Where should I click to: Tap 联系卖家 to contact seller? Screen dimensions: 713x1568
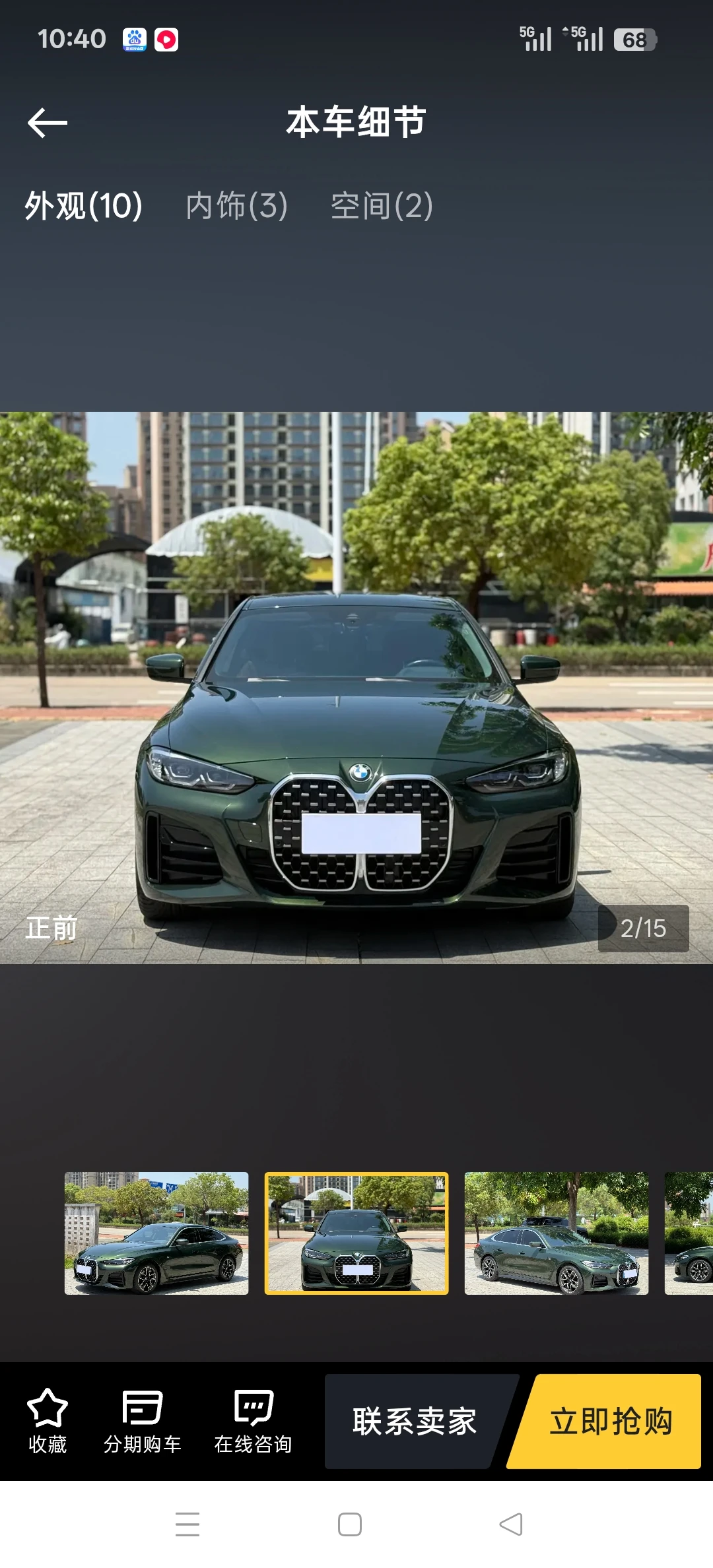(415, 1421)
